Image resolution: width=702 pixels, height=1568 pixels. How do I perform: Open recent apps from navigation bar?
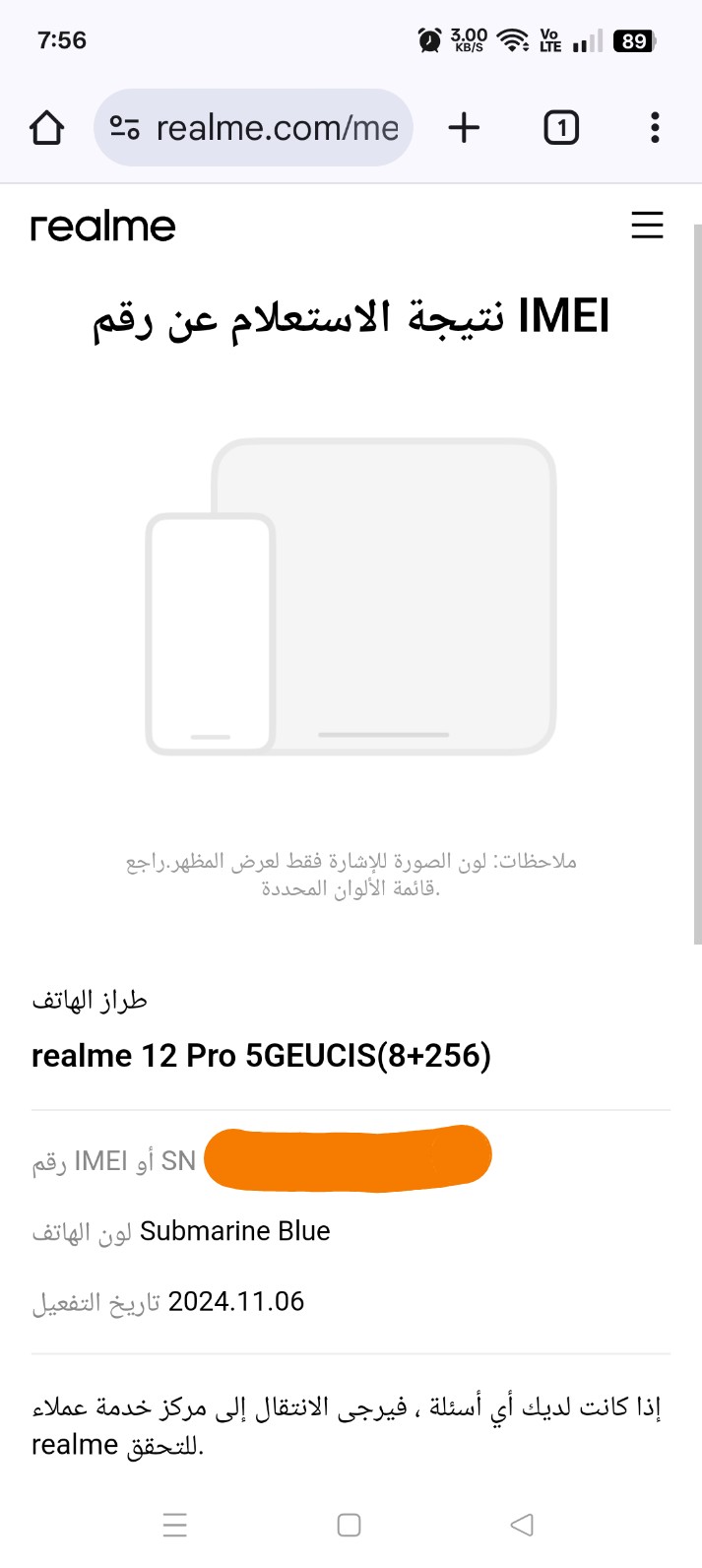pyautogui.click(x=175, y=1525)
